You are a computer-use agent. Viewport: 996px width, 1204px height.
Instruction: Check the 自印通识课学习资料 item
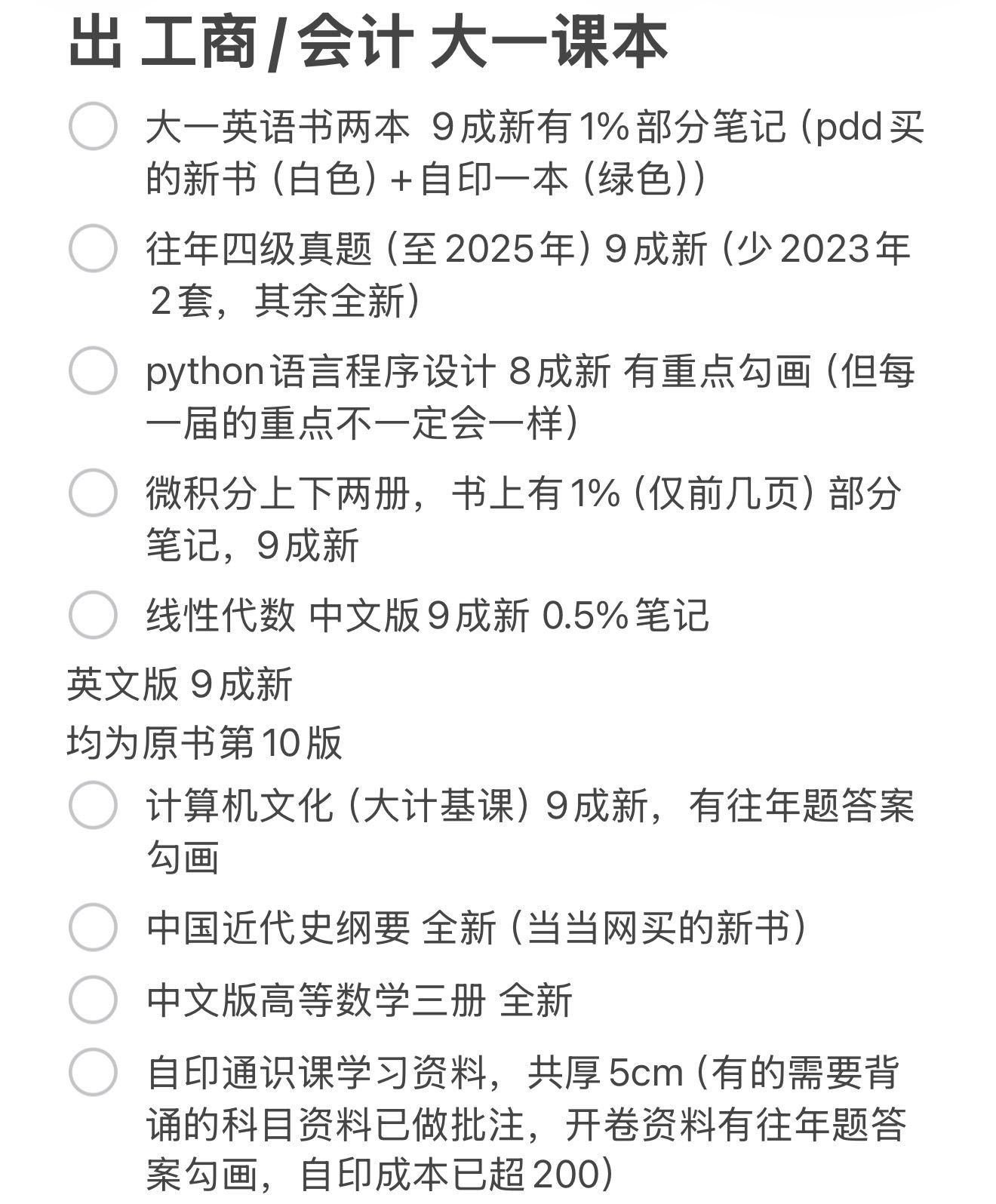click(92, 1072)
